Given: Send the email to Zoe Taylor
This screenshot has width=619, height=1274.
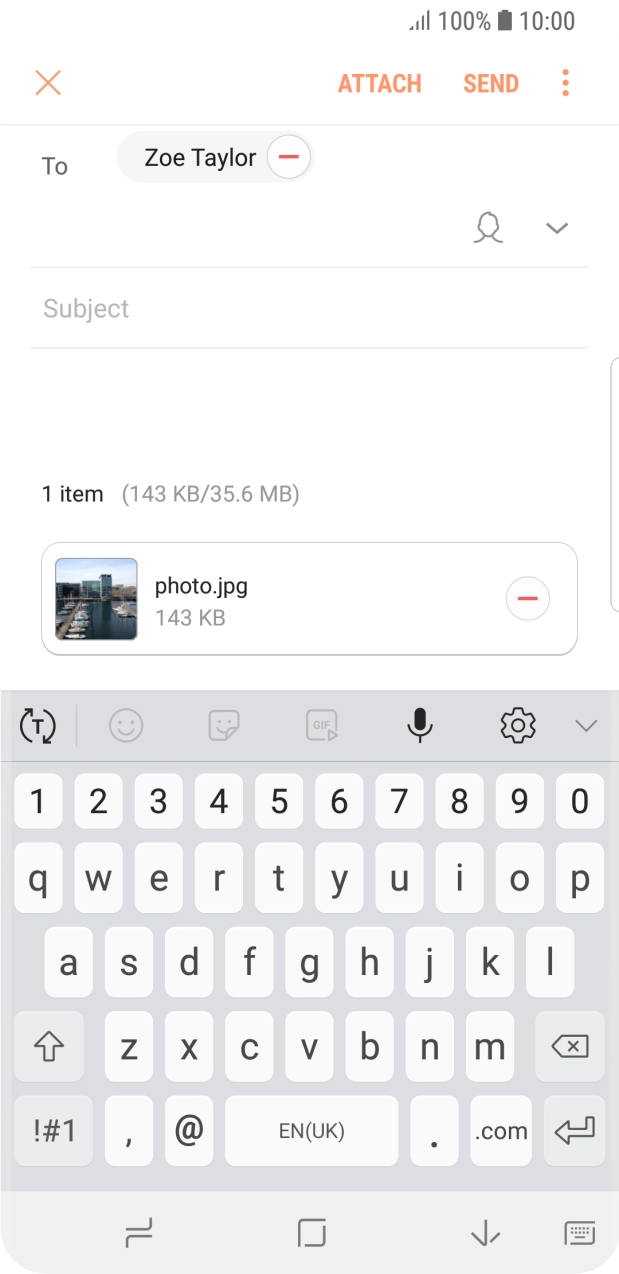Looking at the screenshot, I should coord(490,84).
